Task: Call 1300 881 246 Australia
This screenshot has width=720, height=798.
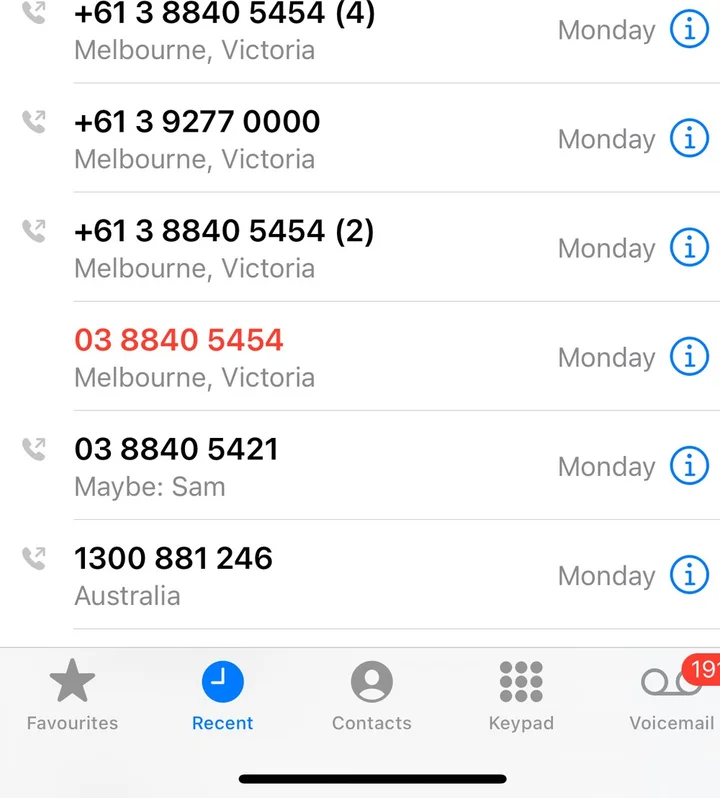Action: click(173, 574)
